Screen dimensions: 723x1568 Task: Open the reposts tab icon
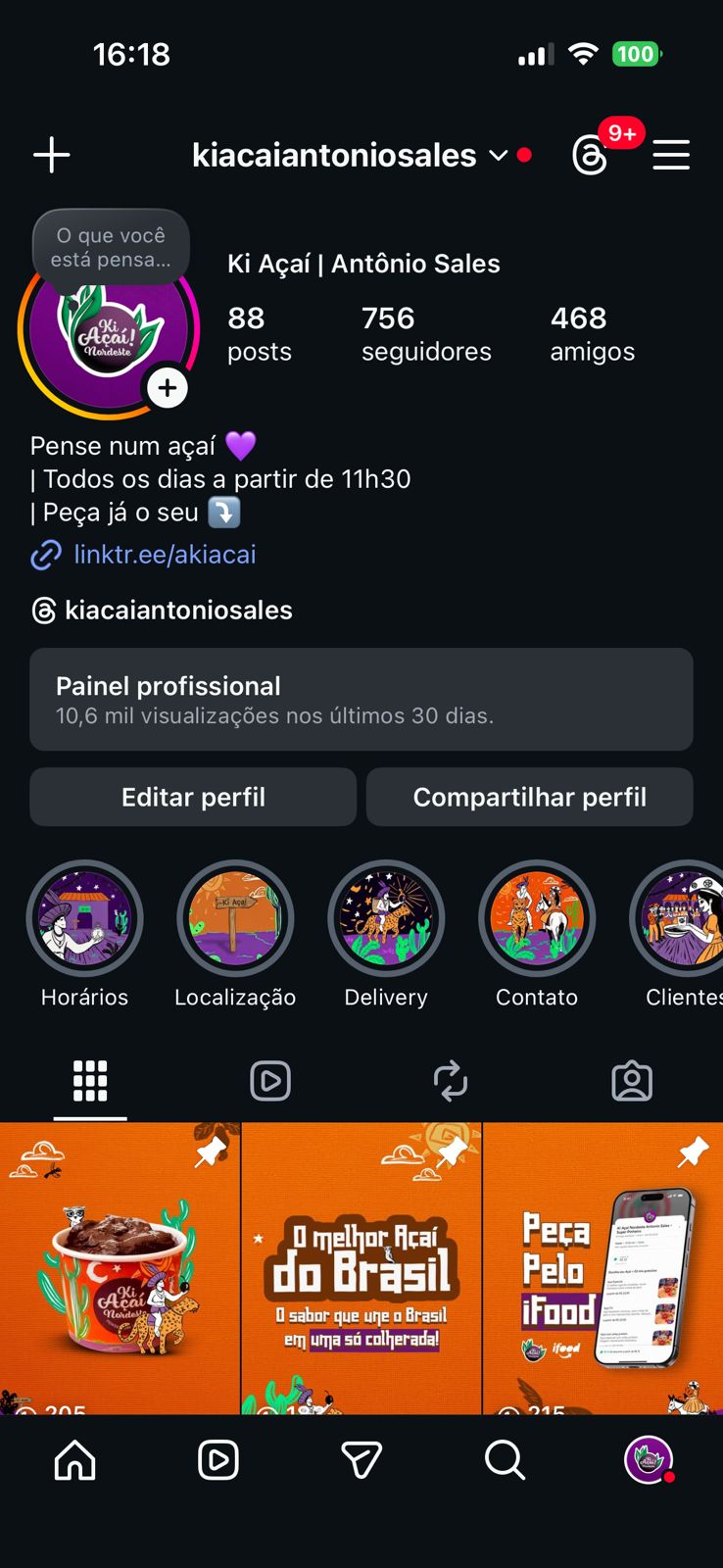point(451,1081)
